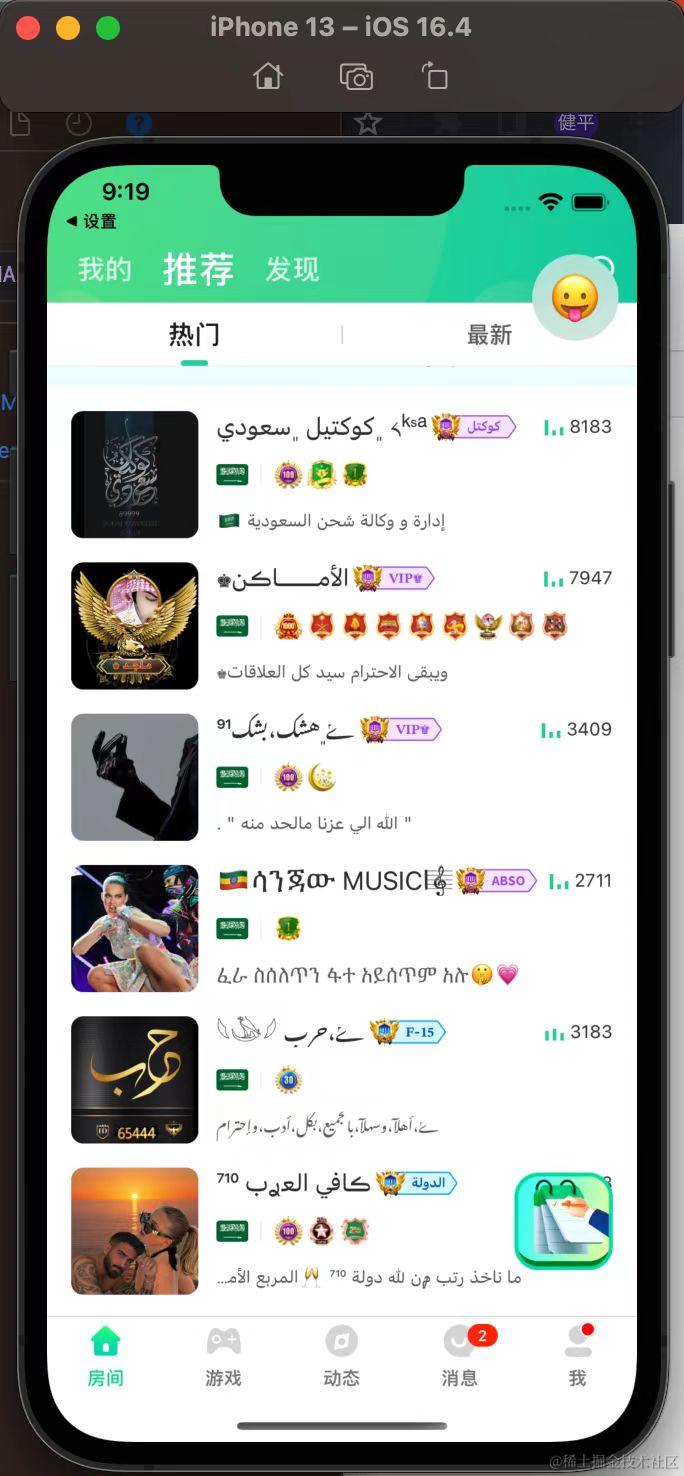Tap the 房间 home tab
Screen dimensions: 684x1476
(105, 1357)
